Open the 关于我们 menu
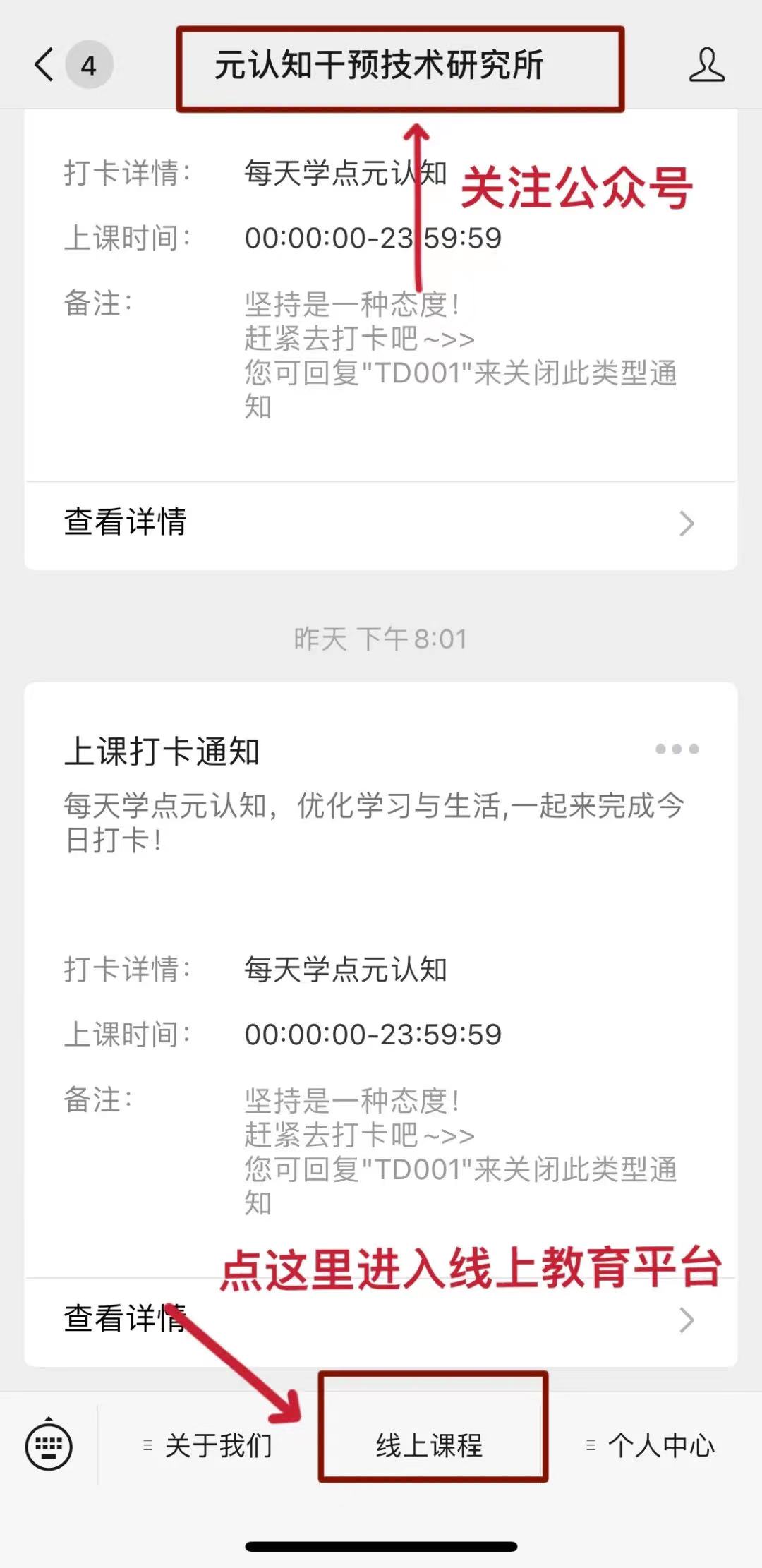This screenshot has height=1568, width=762. (207, 1446)
